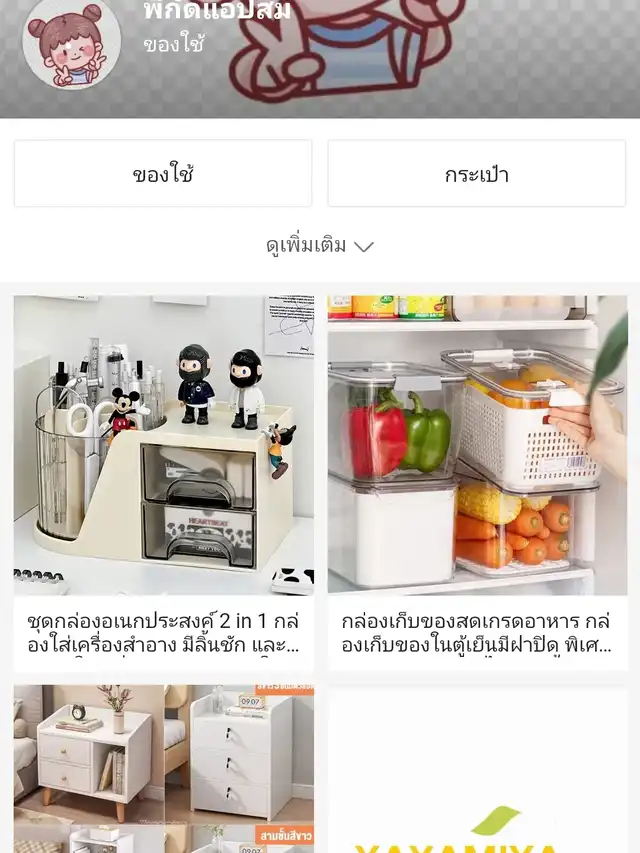Tap the shop profile avatar
Image resolution: width=640 pixels, height=853 pixels.
pyautogui.click(x=72, y=43)
